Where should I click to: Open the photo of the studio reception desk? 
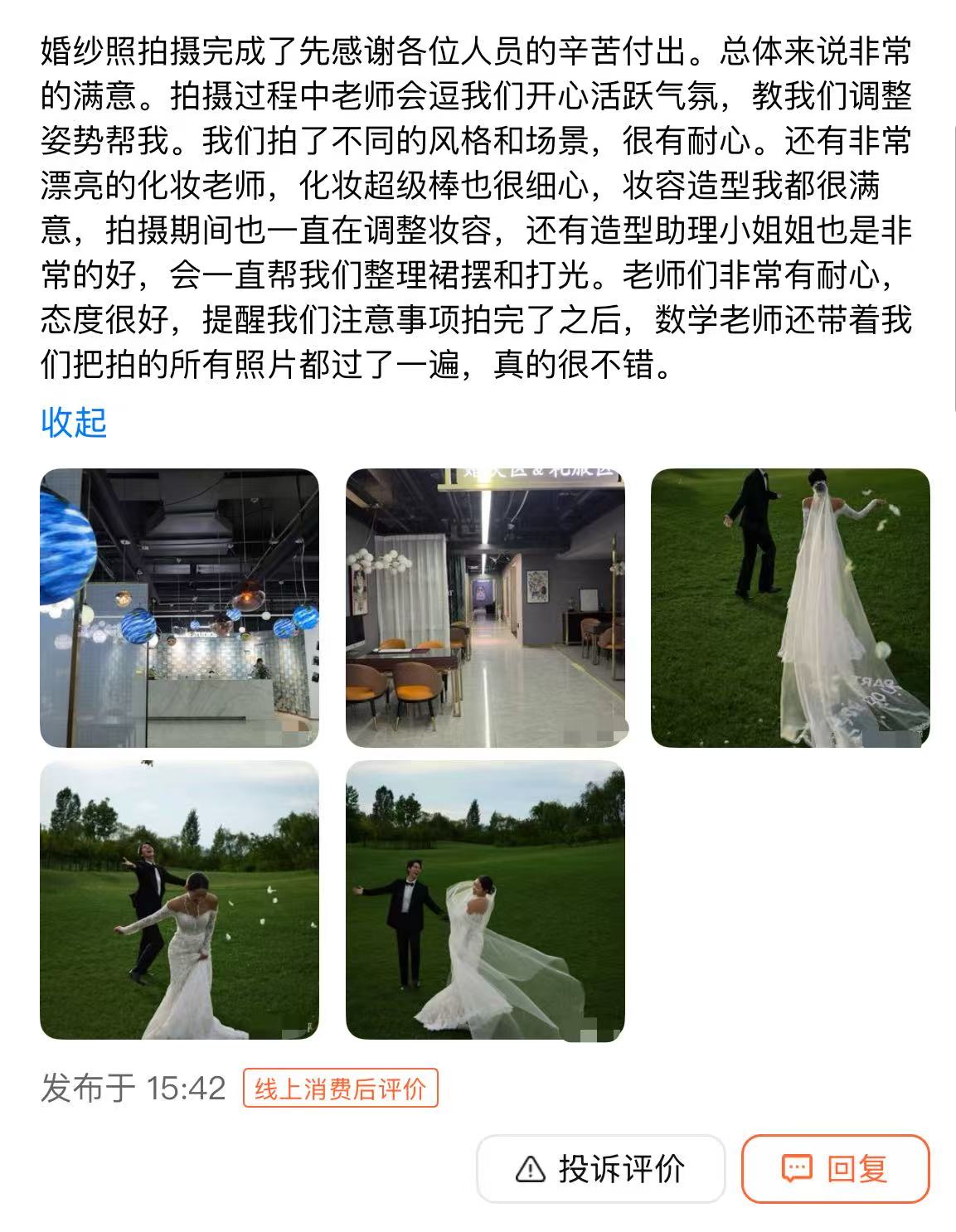click(179, 608)
